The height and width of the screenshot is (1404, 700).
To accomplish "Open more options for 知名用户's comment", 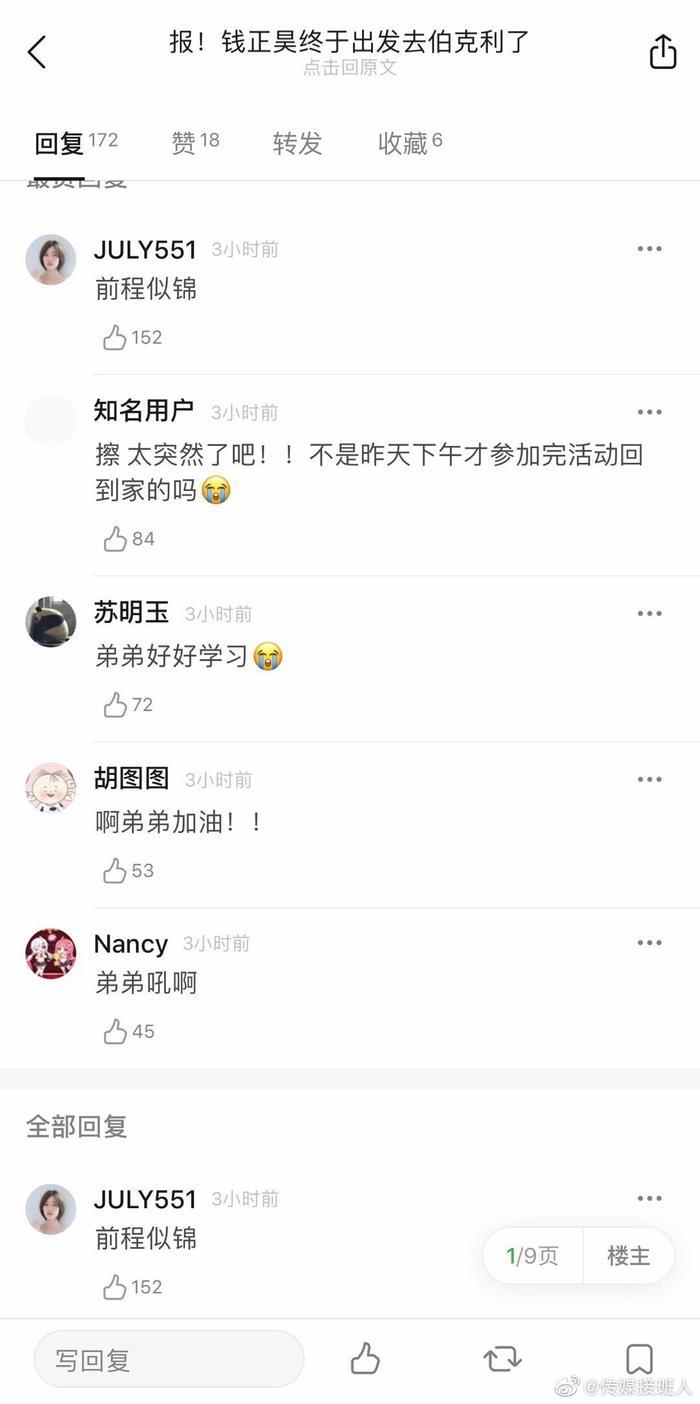I will (x=650, y=412).
